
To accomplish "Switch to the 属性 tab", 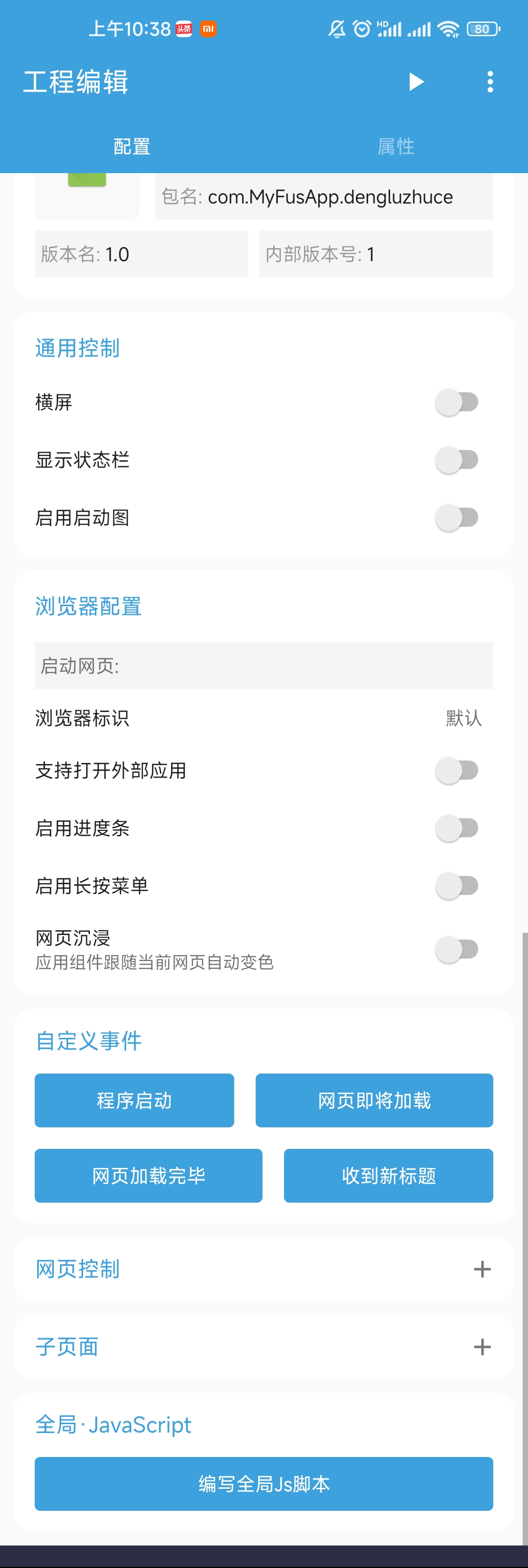I will tap(396, 147).
